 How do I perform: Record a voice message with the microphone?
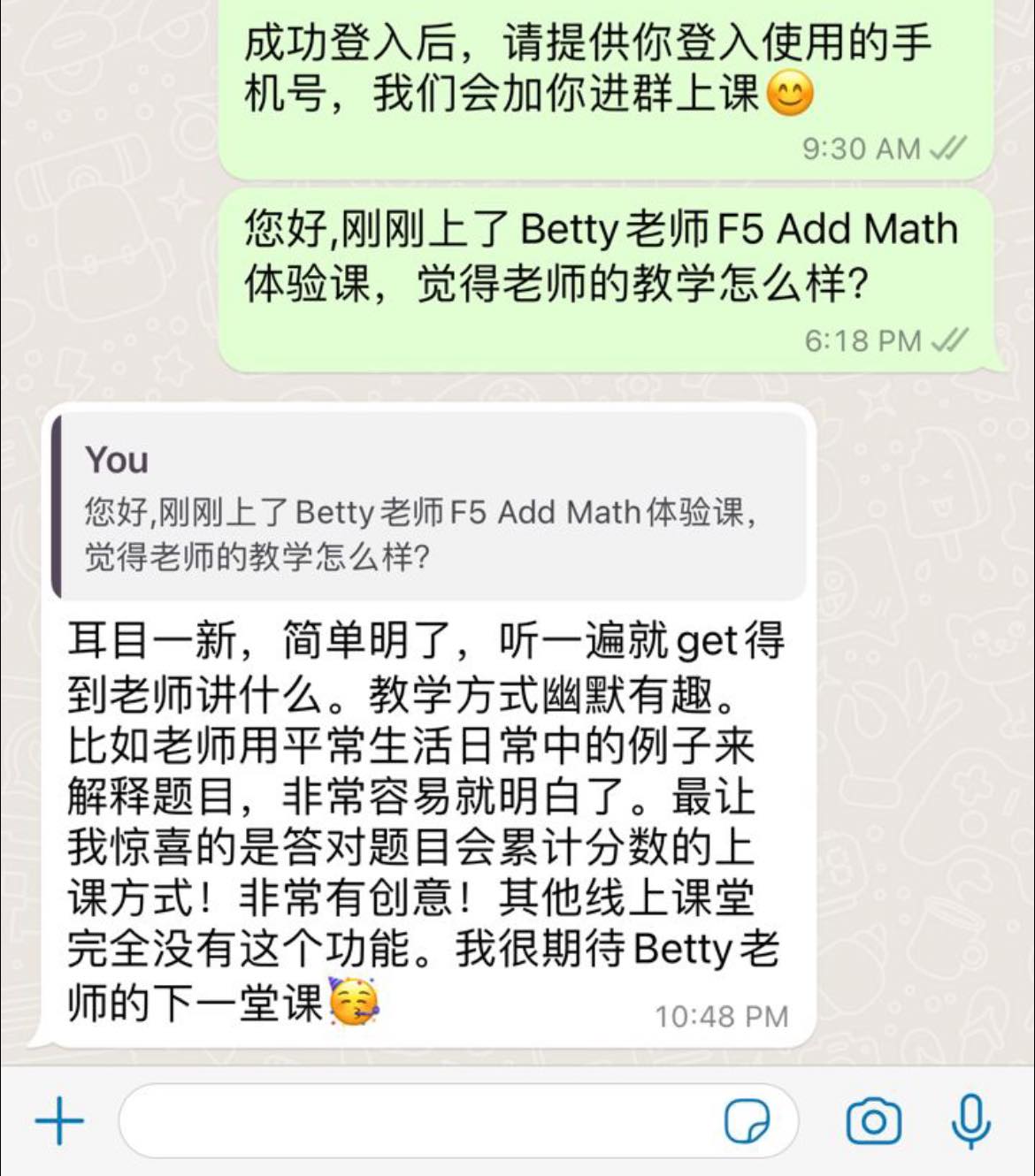(x=970, y=1120)
